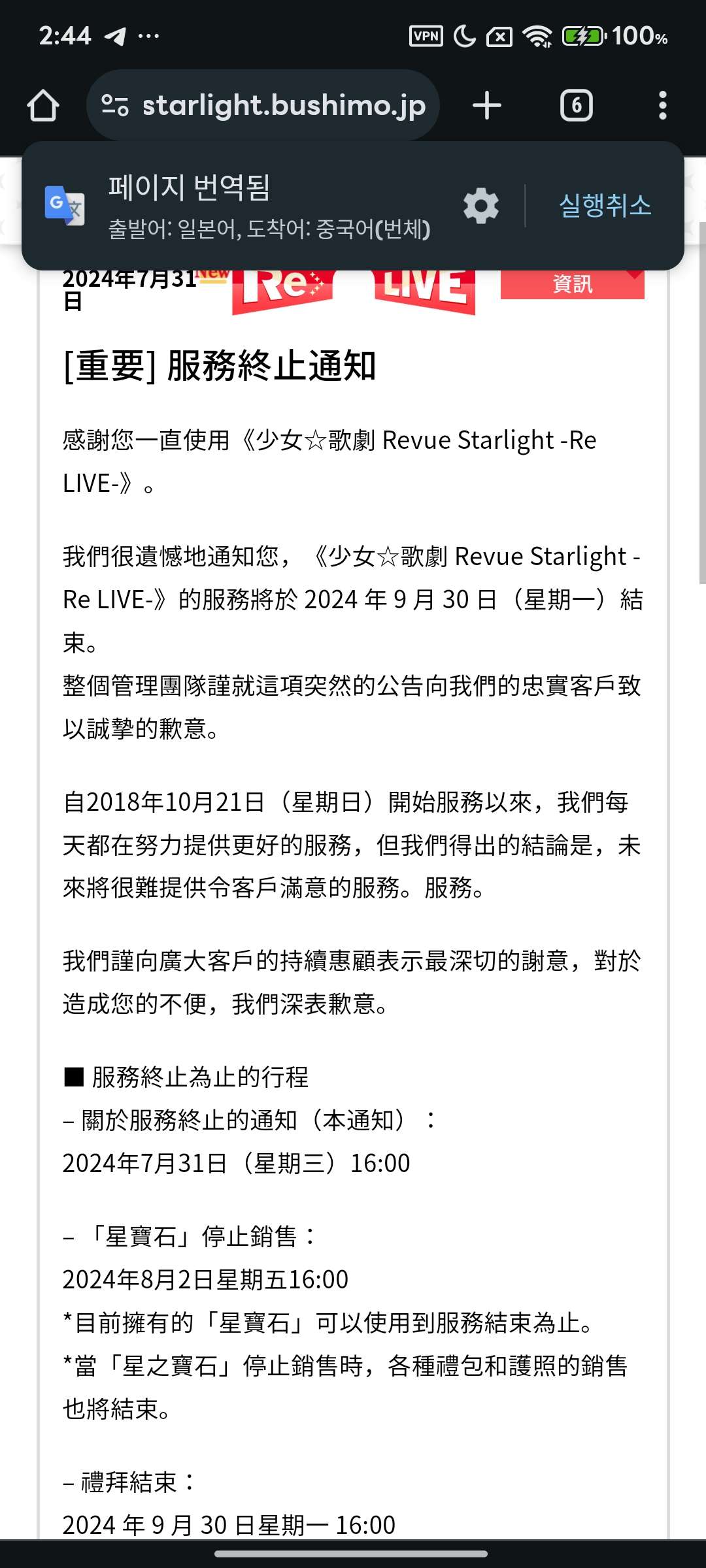This screenshot has height=1568, width=706.
Task: Tap the site info icon in address bar
Action: click(115, 106)
